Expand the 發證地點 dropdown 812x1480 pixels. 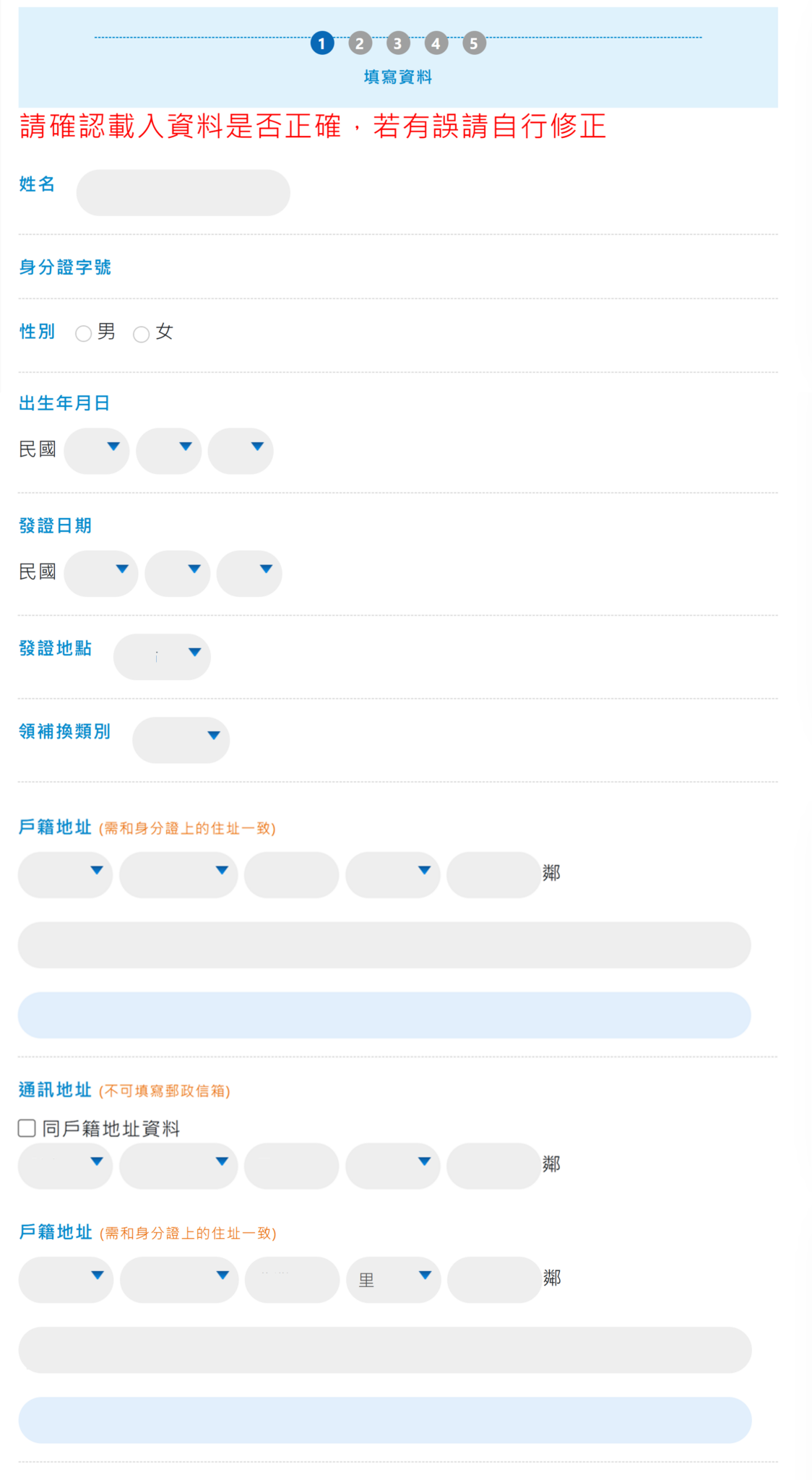tap(162, 657)
